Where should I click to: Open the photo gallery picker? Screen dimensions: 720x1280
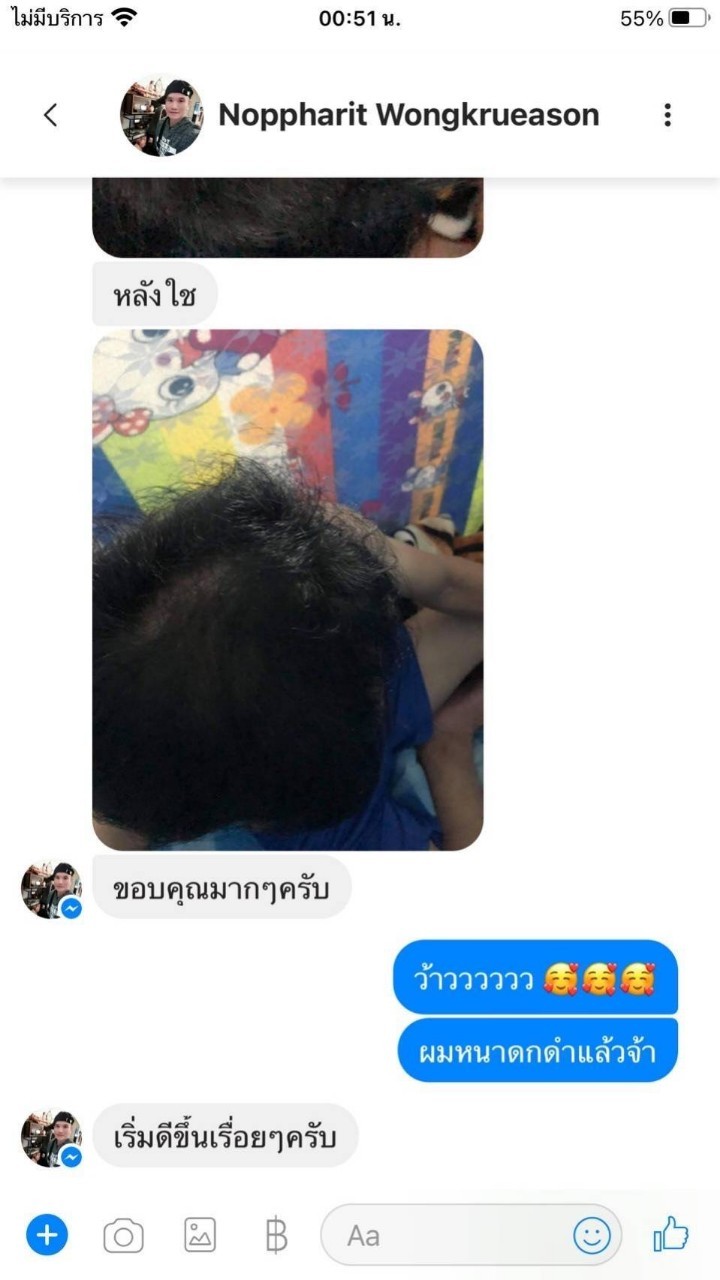click(200, 1236)
